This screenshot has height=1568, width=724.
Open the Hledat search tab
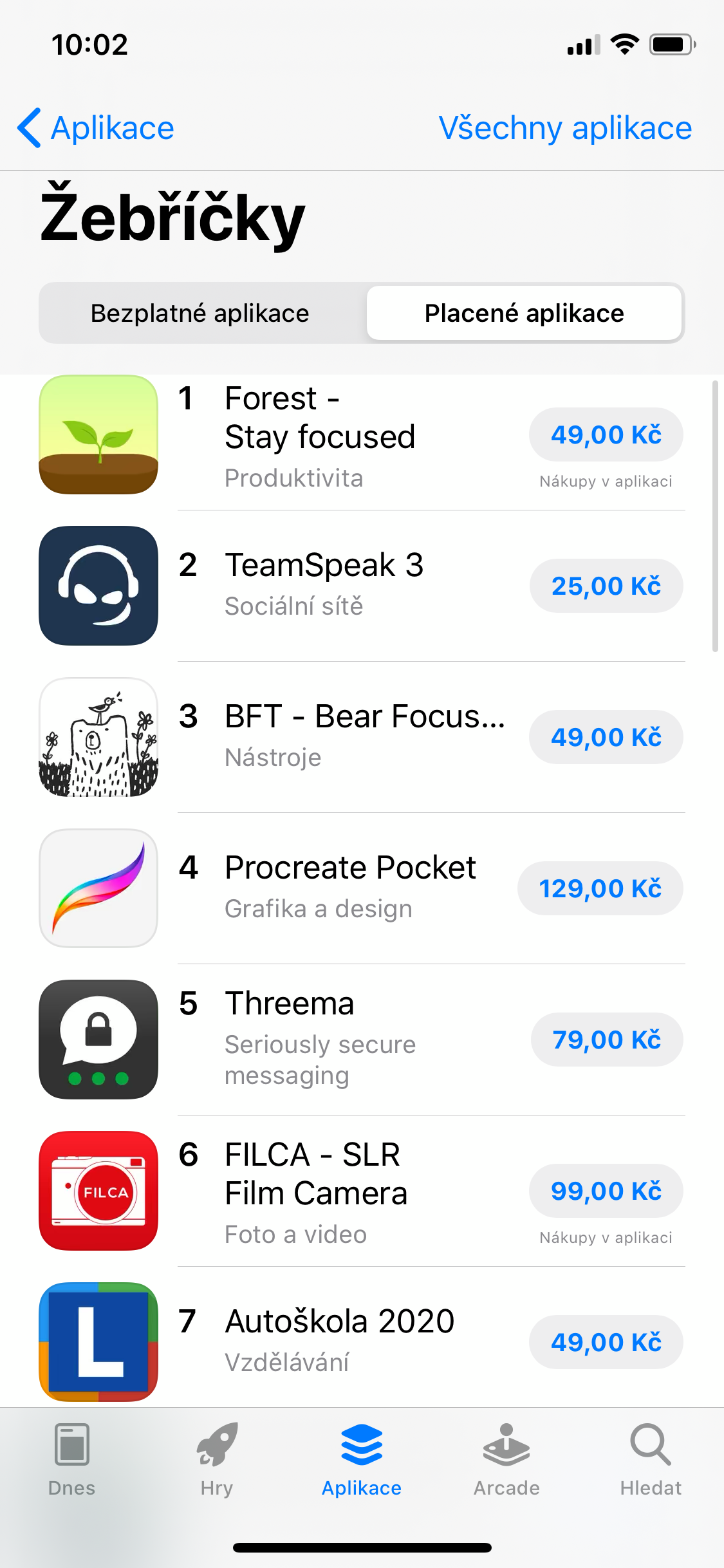click(x=651, y=1460)
